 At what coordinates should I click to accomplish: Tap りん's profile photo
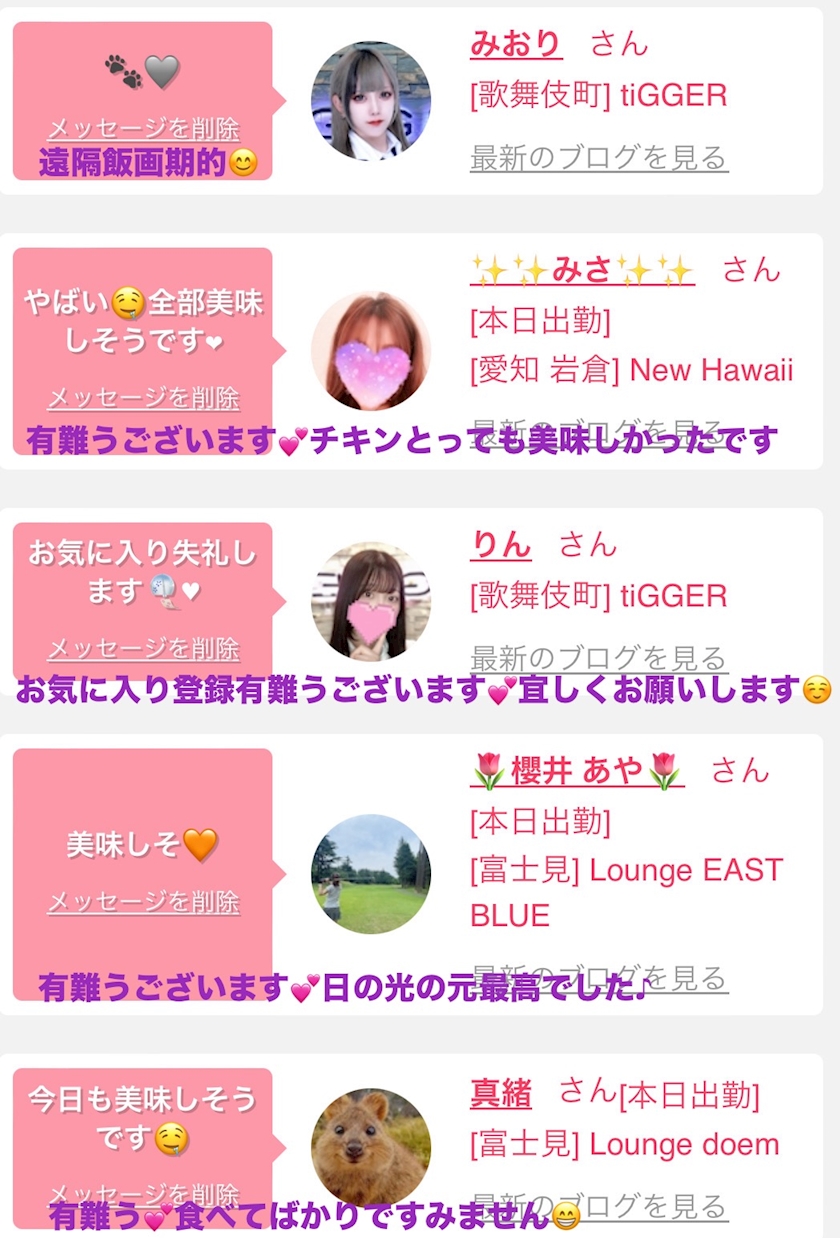pyautogui.click(x=371, y=601)
